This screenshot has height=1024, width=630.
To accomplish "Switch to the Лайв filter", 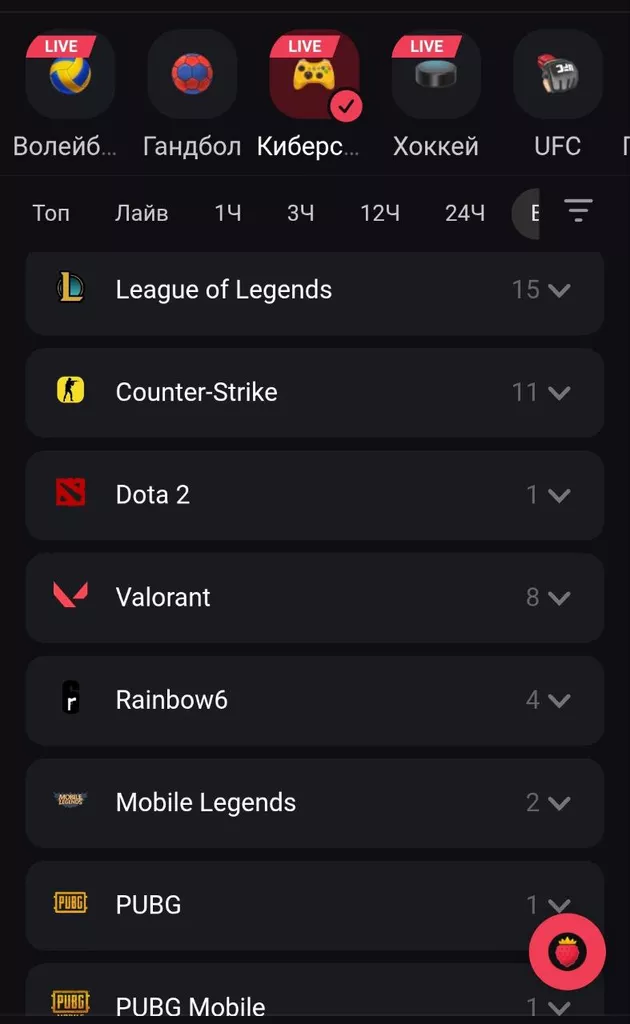I will 141,213.
